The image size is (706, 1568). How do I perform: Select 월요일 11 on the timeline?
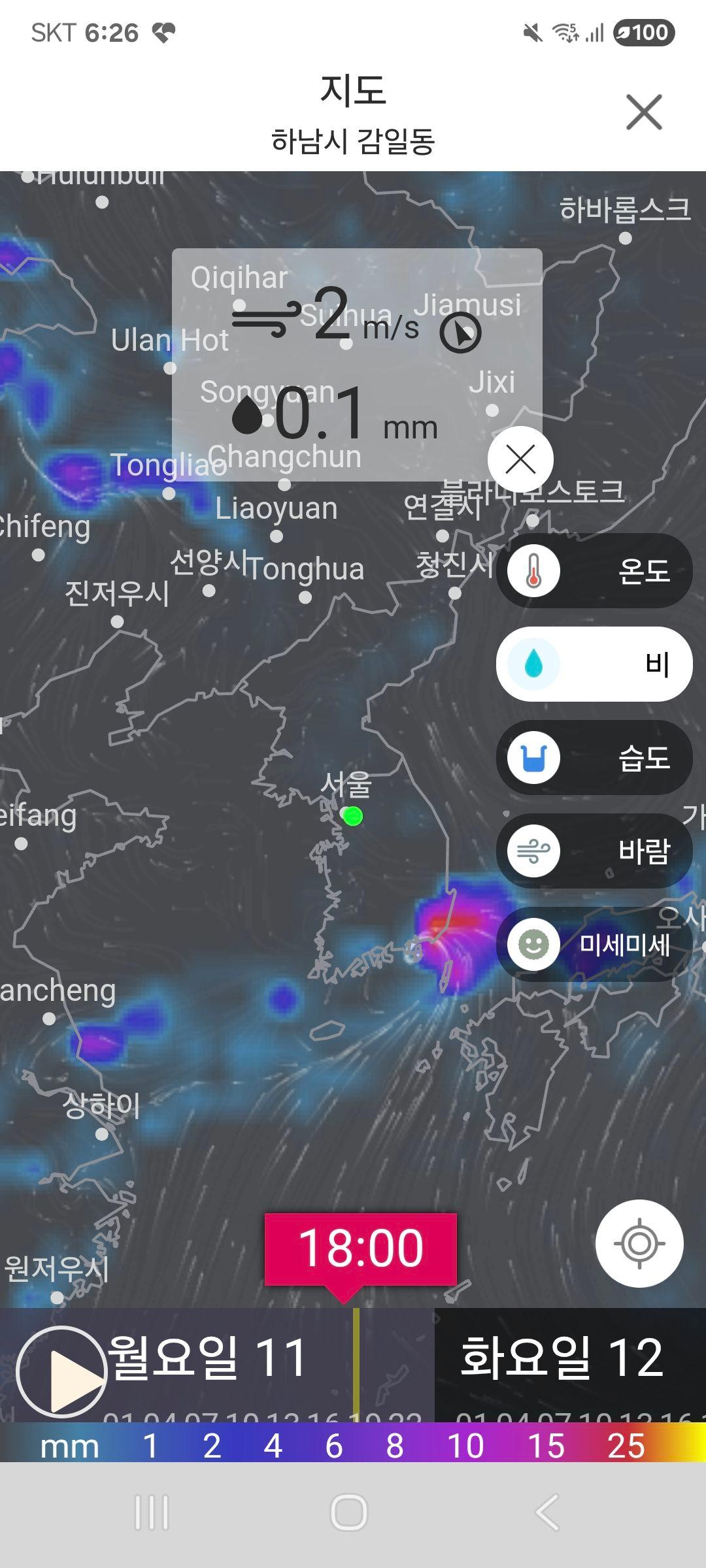(209, 1358)
